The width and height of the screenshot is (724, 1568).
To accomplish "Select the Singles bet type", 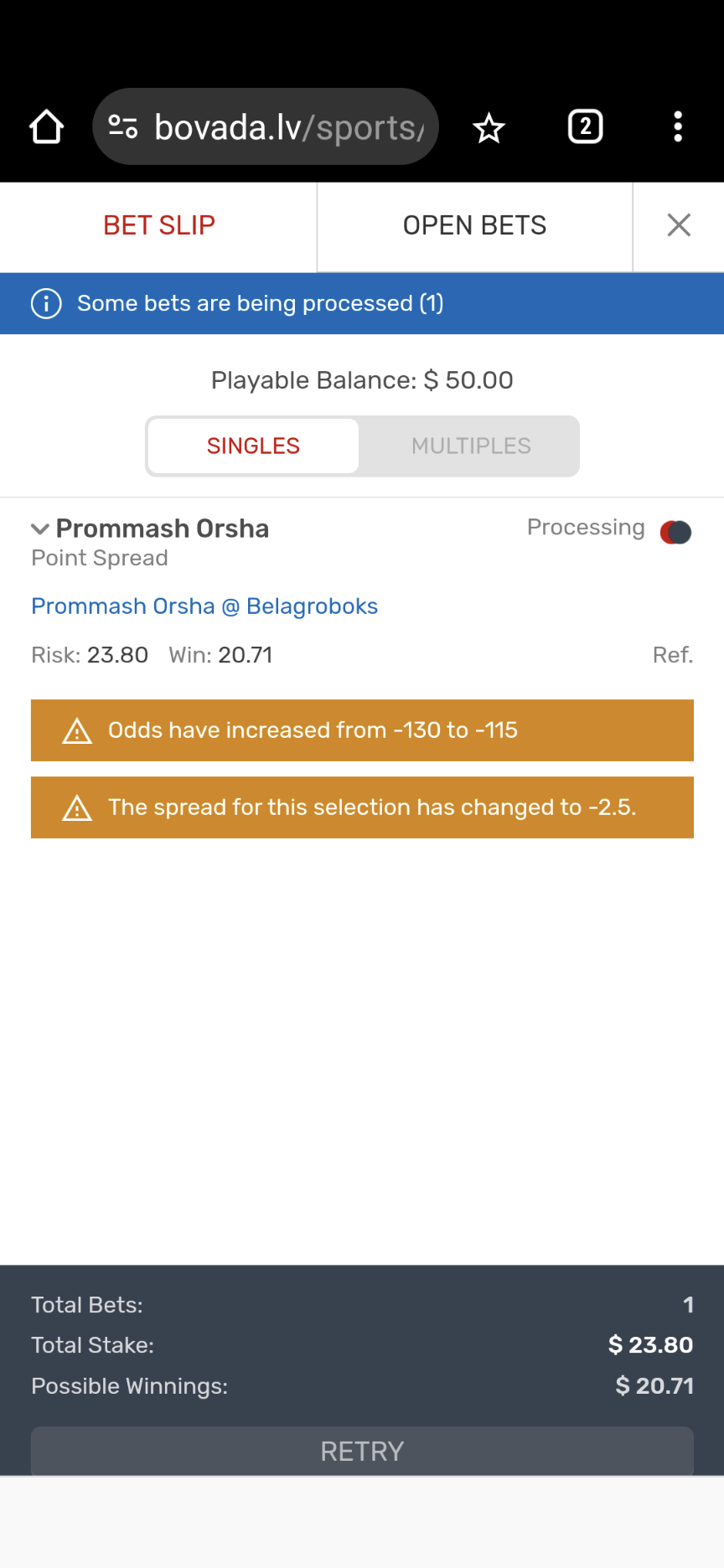I will (x=253, y=446).
